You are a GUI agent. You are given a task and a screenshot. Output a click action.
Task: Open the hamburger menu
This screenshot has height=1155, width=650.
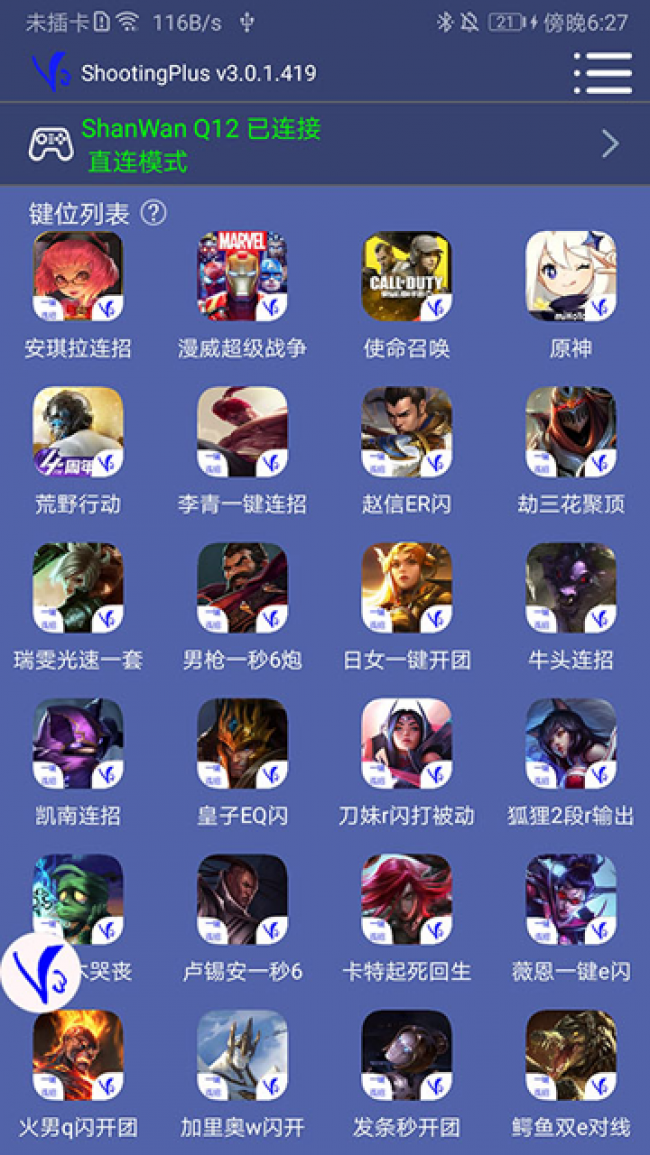(x=602, y=73)
